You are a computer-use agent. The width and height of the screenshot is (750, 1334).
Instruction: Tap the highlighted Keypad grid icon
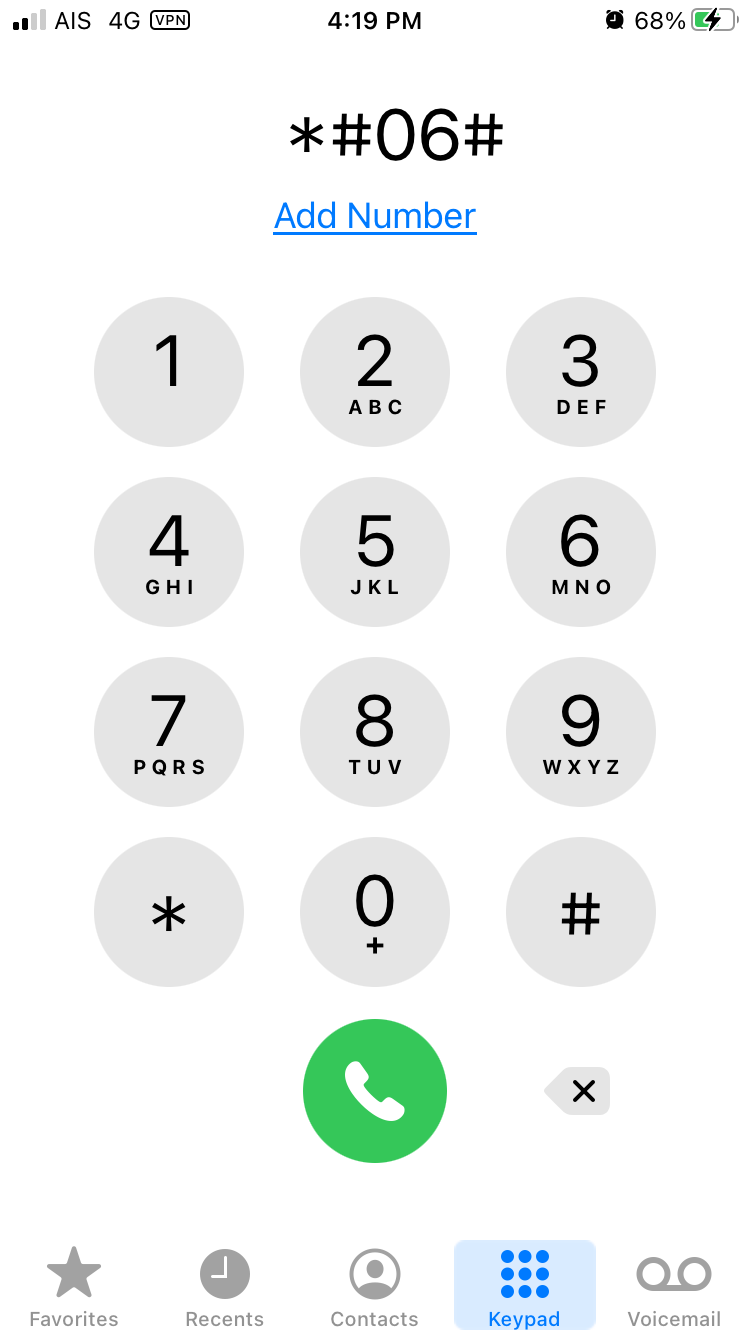click(x=524, y=1272)
